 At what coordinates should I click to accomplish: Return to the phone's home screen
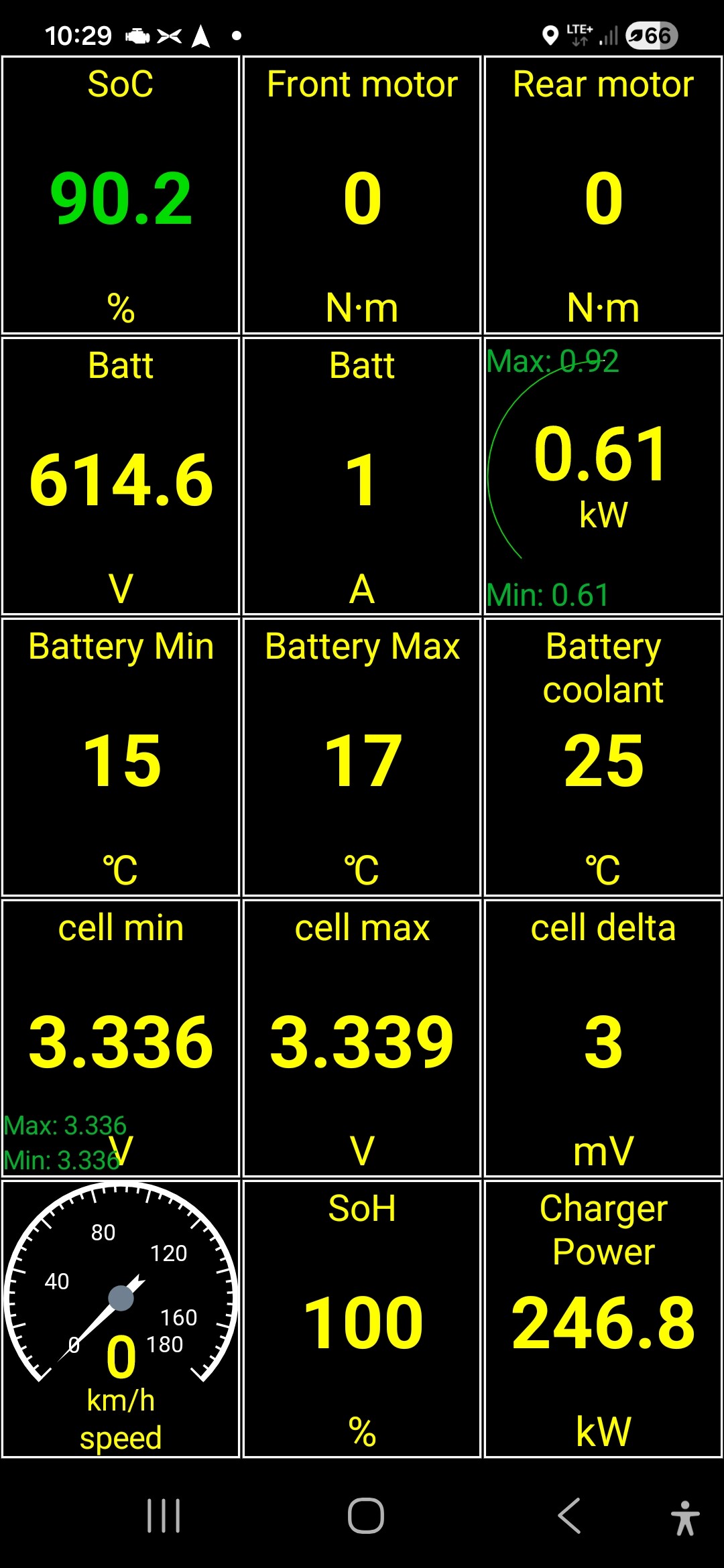click(x=365, y=1516)
